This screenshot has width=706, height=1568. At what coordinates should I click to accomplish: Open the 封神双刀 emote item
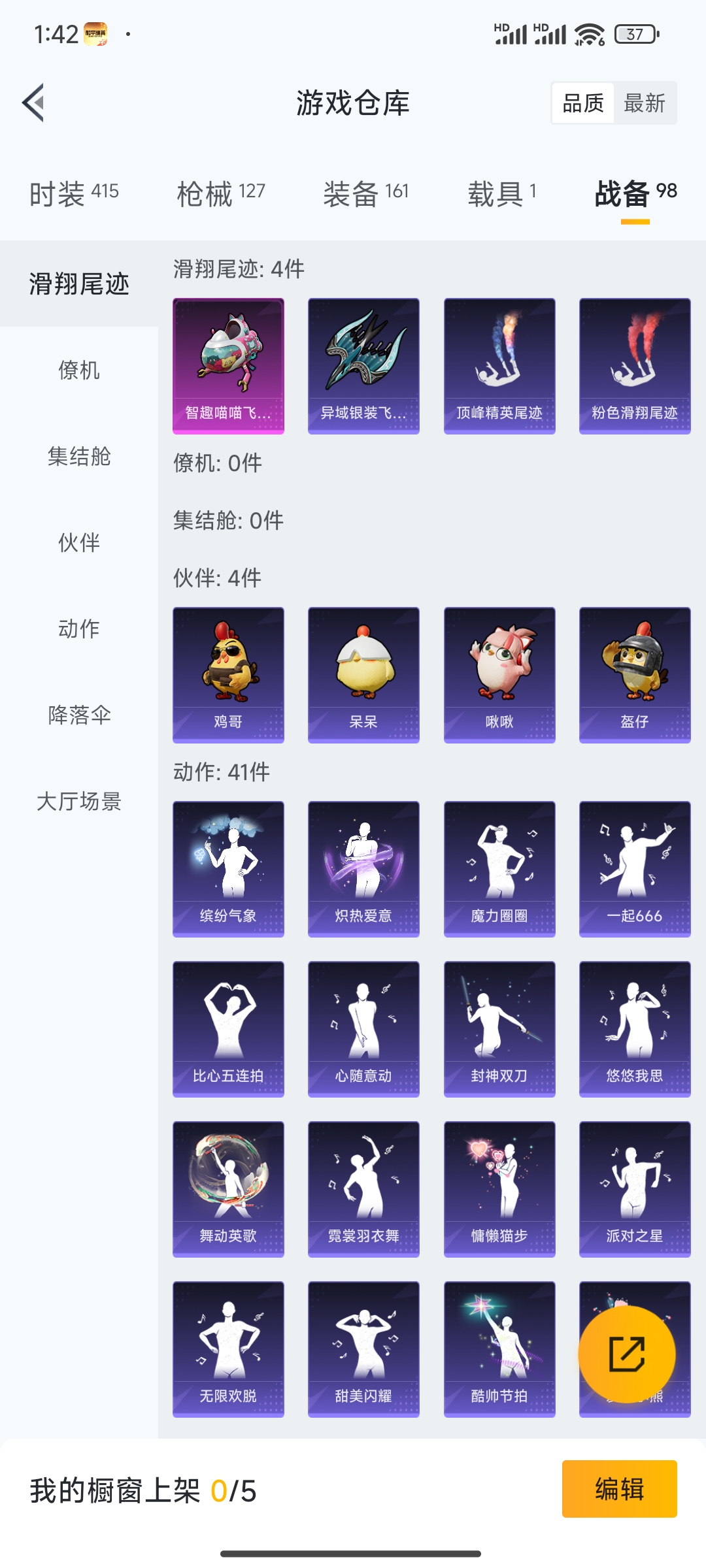[499, 1029]
